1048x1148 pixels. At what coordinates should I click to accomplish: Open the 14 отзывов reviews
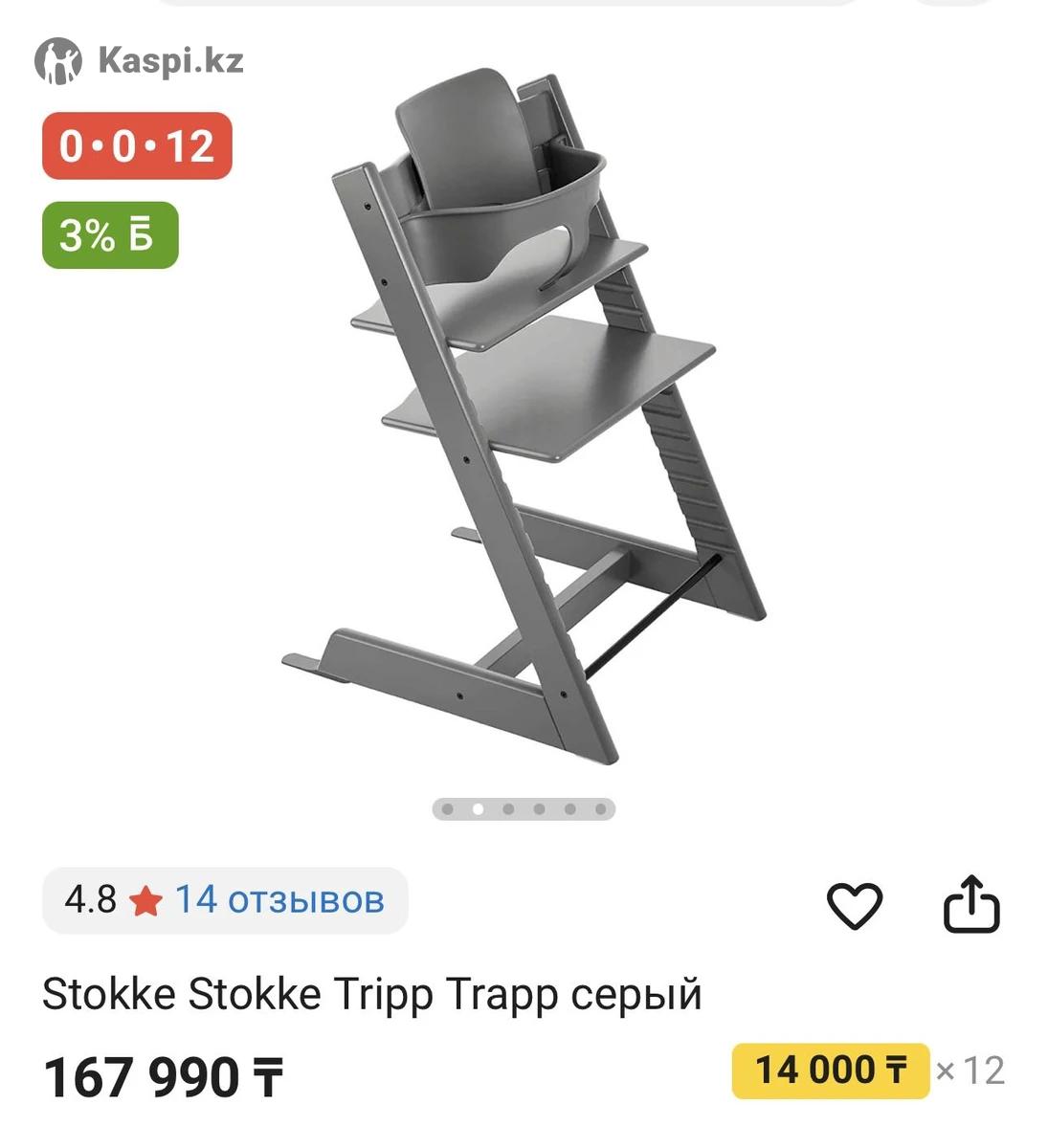pyautogui.click(x=279, y=900)
